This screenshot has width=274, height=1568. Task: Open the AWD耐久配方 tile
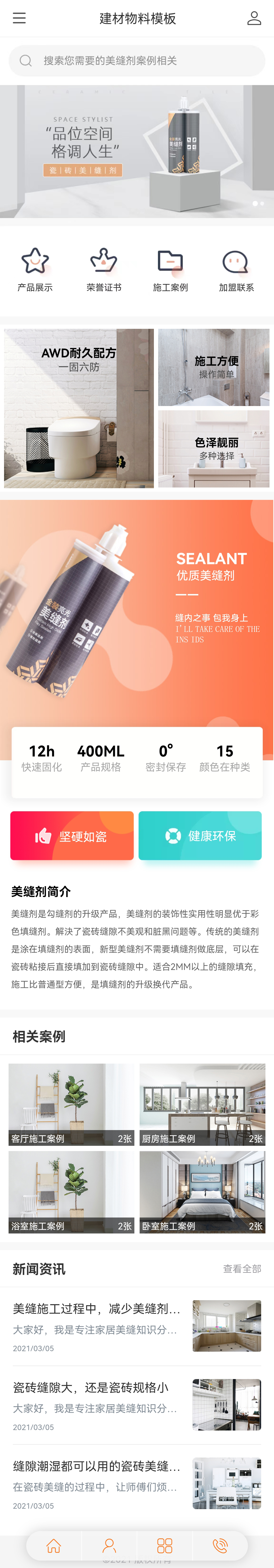tap(79, 408)
